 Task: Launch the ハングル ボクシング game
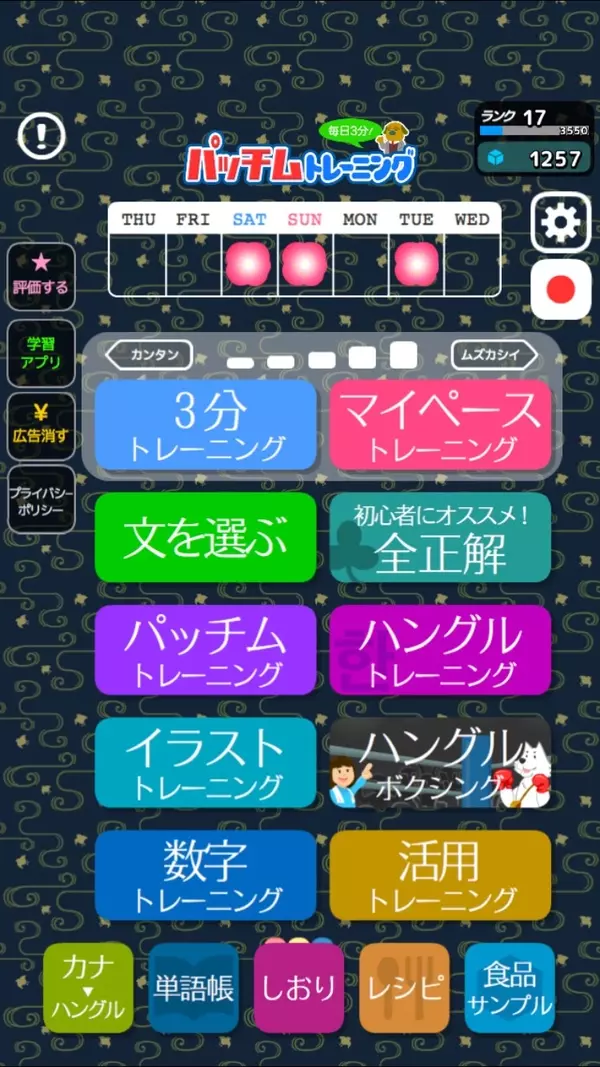440,762
